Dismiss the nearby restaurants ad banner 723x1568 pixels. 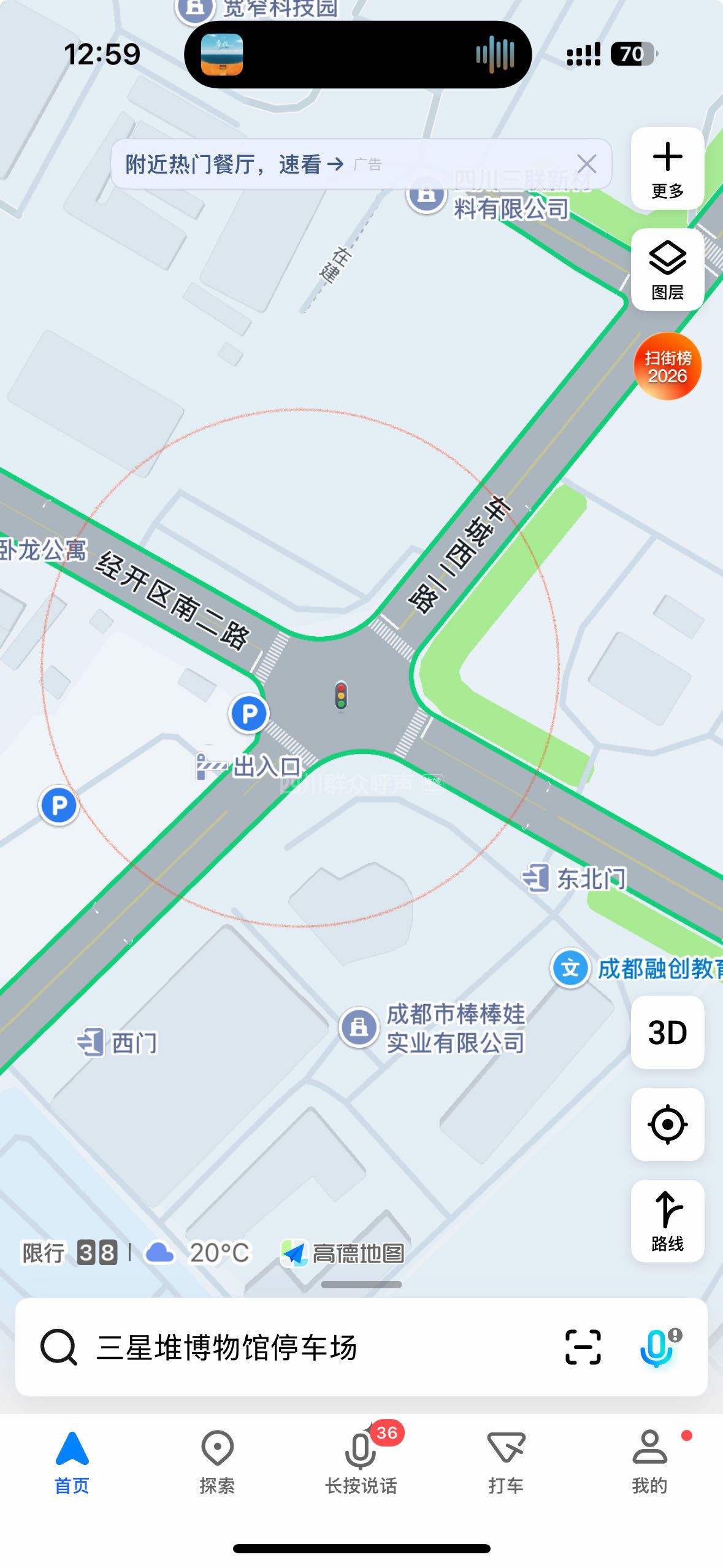(x=587, y=164)
